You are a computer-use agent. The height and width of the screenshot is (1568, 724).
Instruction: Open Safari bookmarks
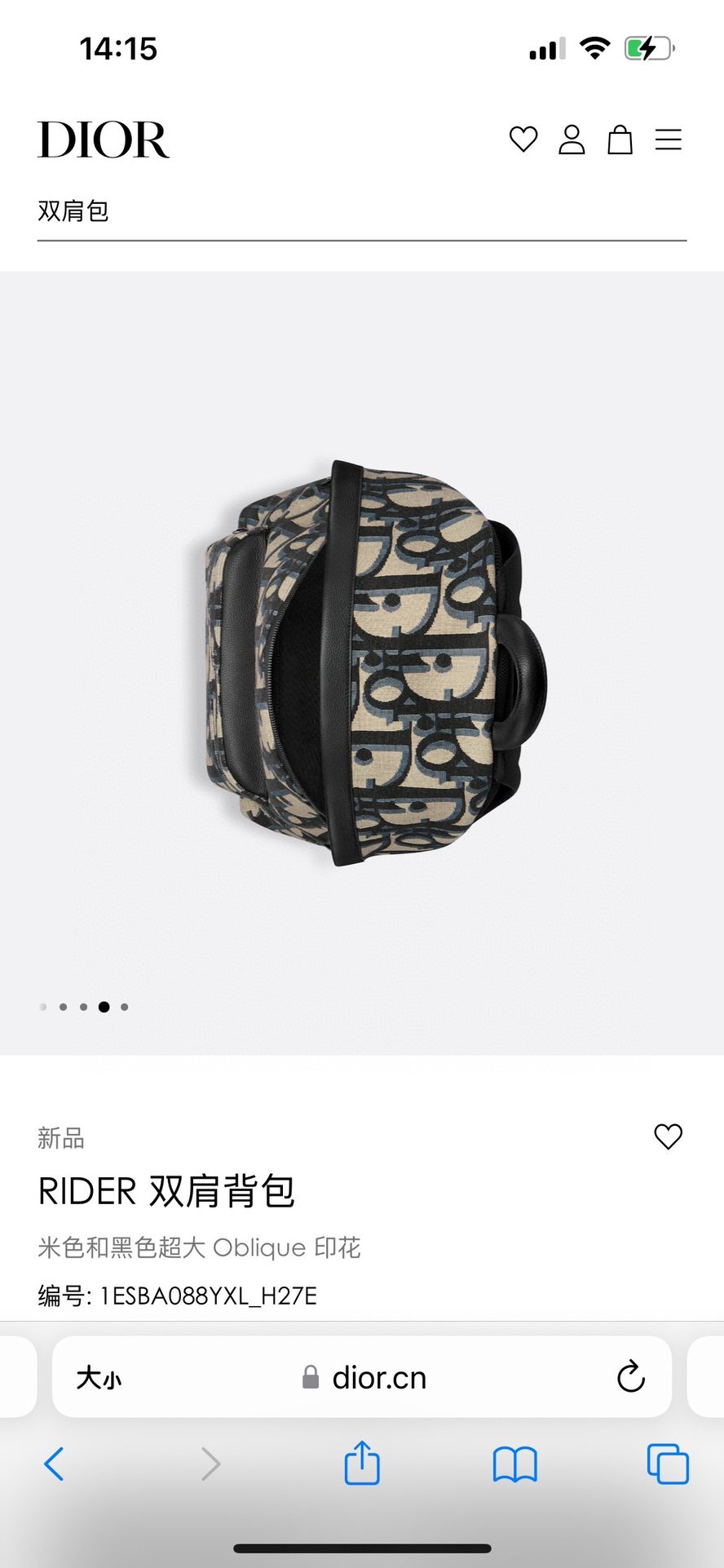[515, 1464]
